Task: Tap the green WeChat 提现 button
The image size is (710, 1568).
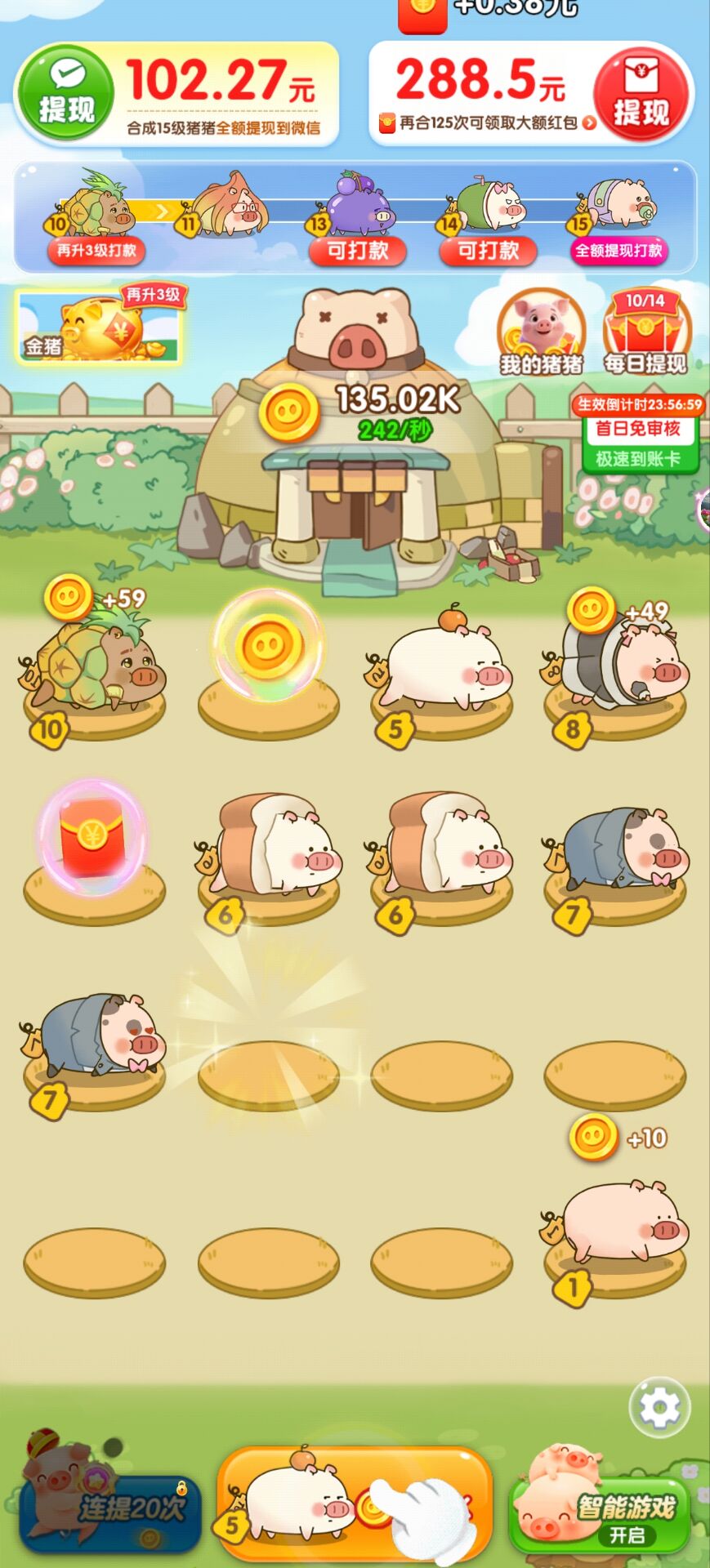Action: (65, 96)
